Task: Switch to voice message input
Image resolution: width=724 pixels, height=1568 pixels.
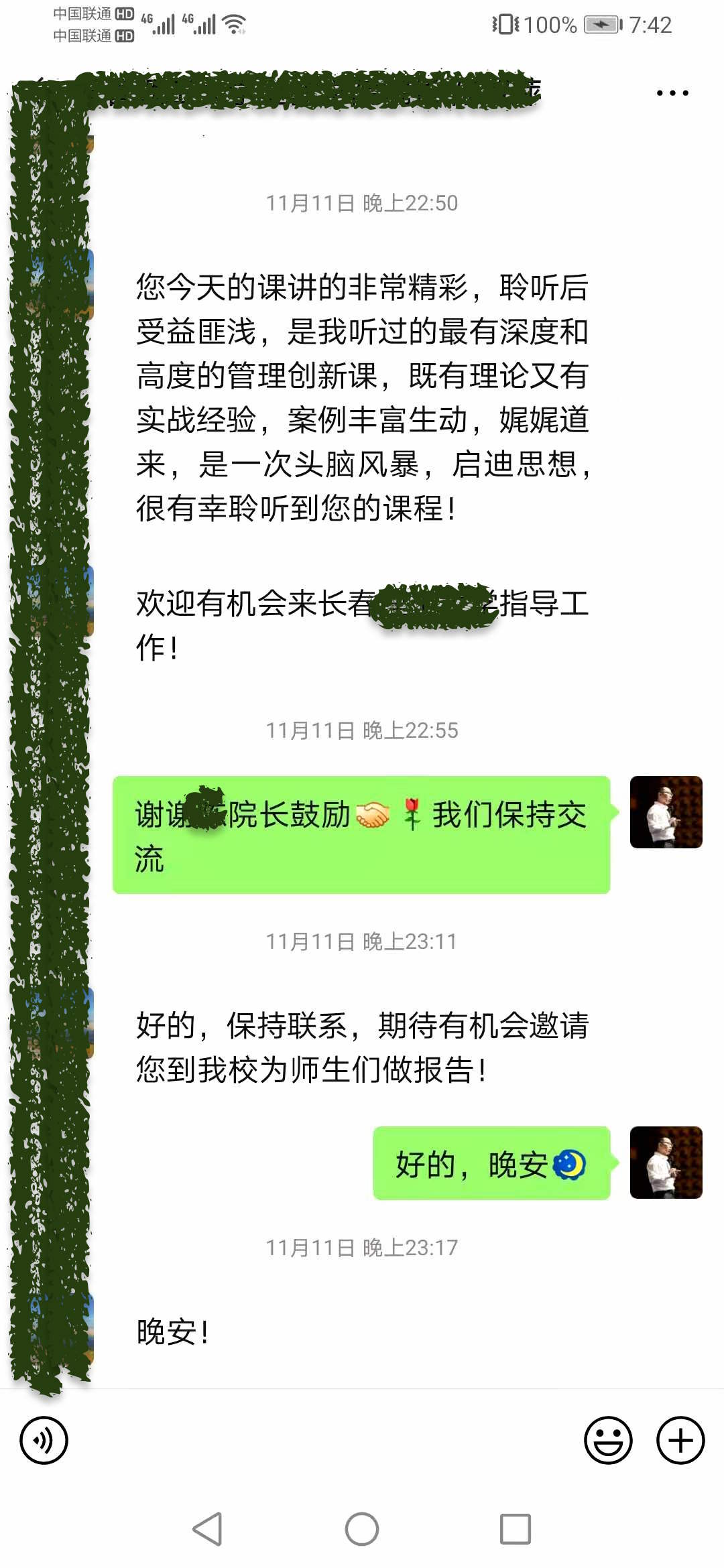Action: click(44, 1440)
